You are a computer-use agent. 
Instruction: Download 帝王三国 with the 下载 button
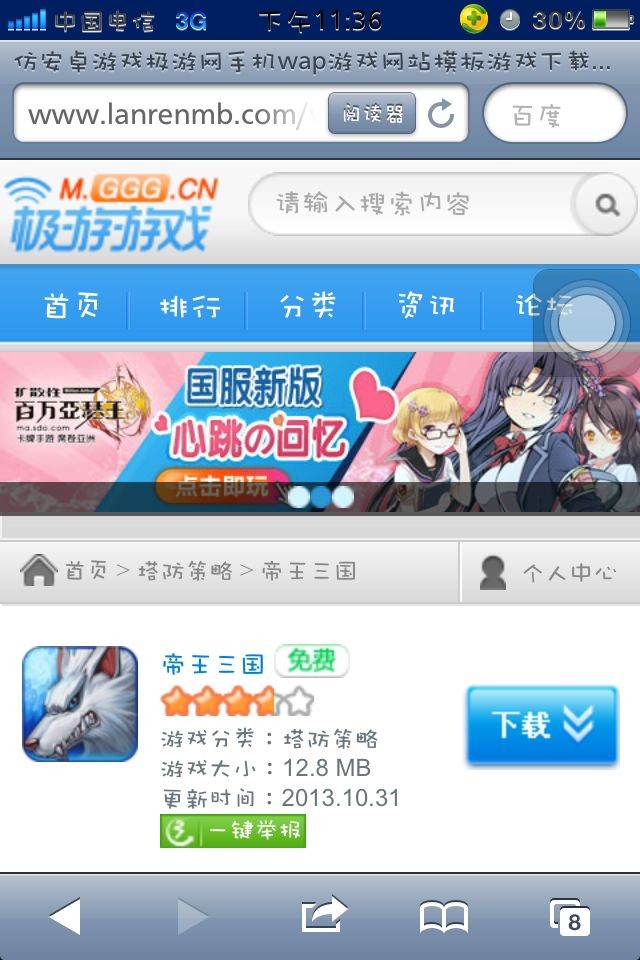[542, 726]
